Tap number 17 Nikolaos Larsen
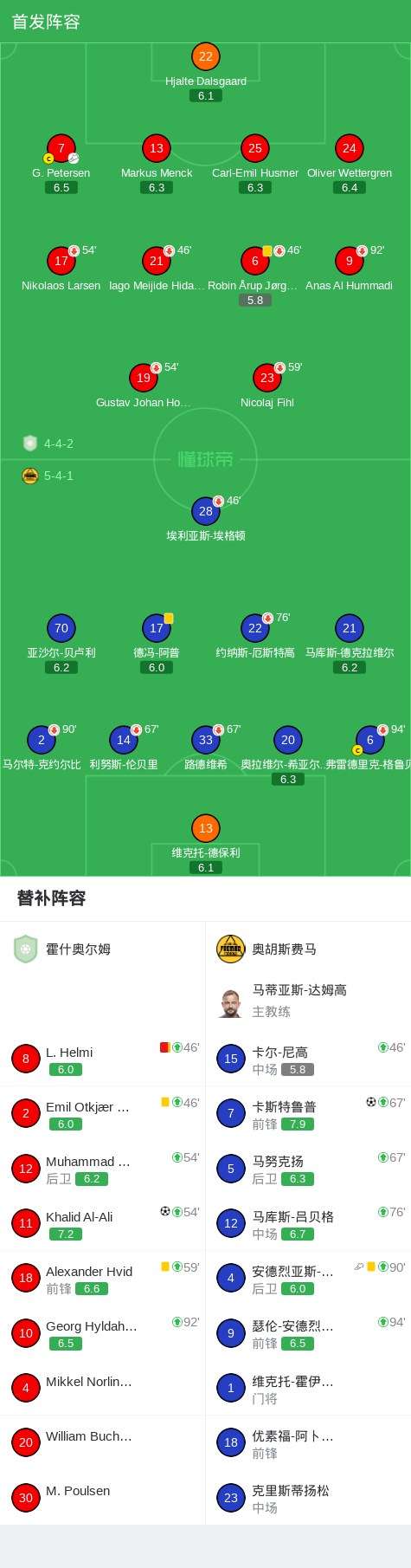The image size is (411, 1568). pyautogui.click(x=61, y=269)
